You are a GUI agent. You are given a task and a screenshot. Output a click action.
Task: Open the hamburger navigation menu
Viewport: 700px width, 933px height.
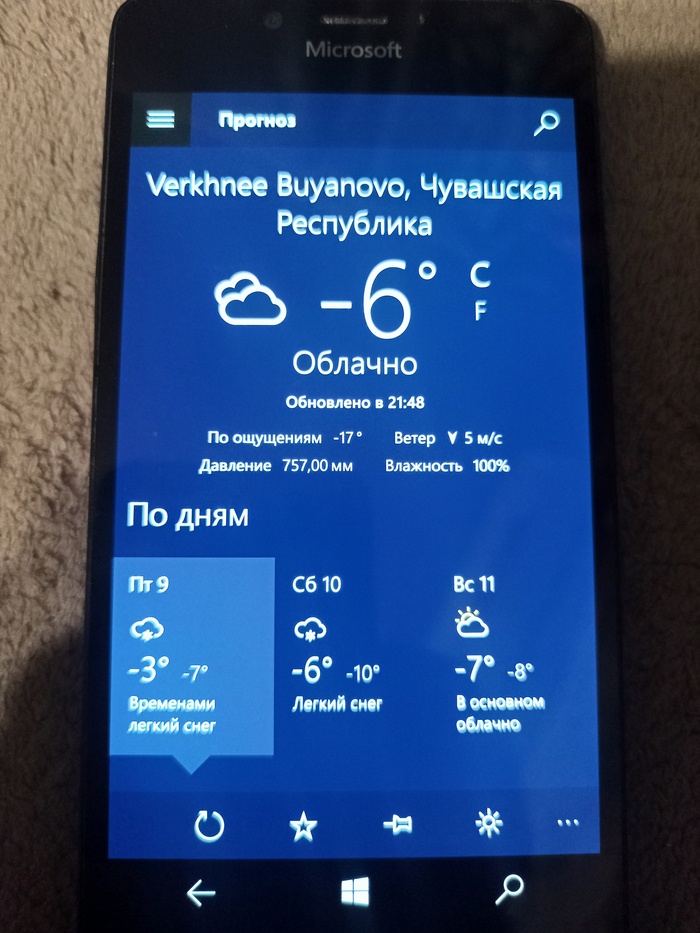point(161,119)
